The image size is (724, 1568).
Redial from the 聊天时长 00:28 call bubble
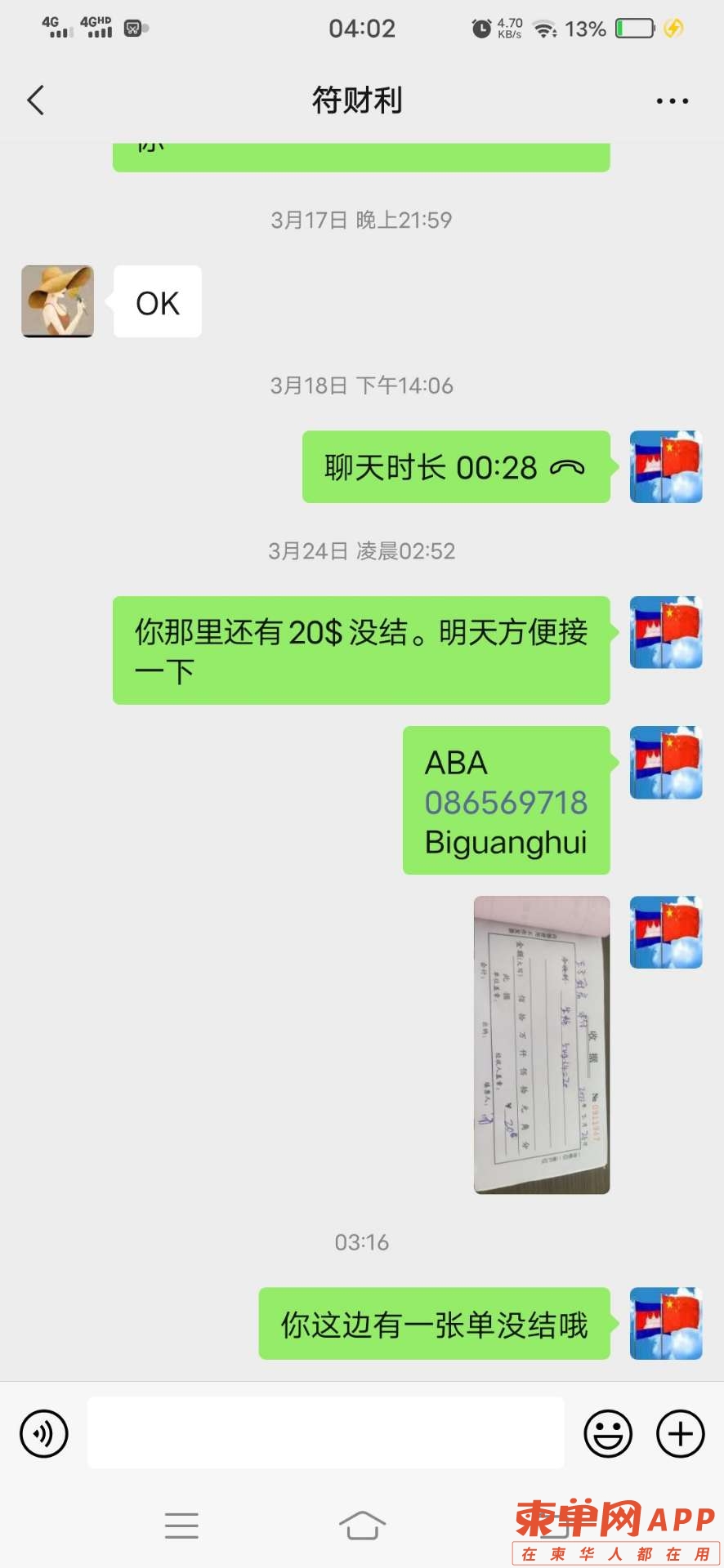[455, 467]
